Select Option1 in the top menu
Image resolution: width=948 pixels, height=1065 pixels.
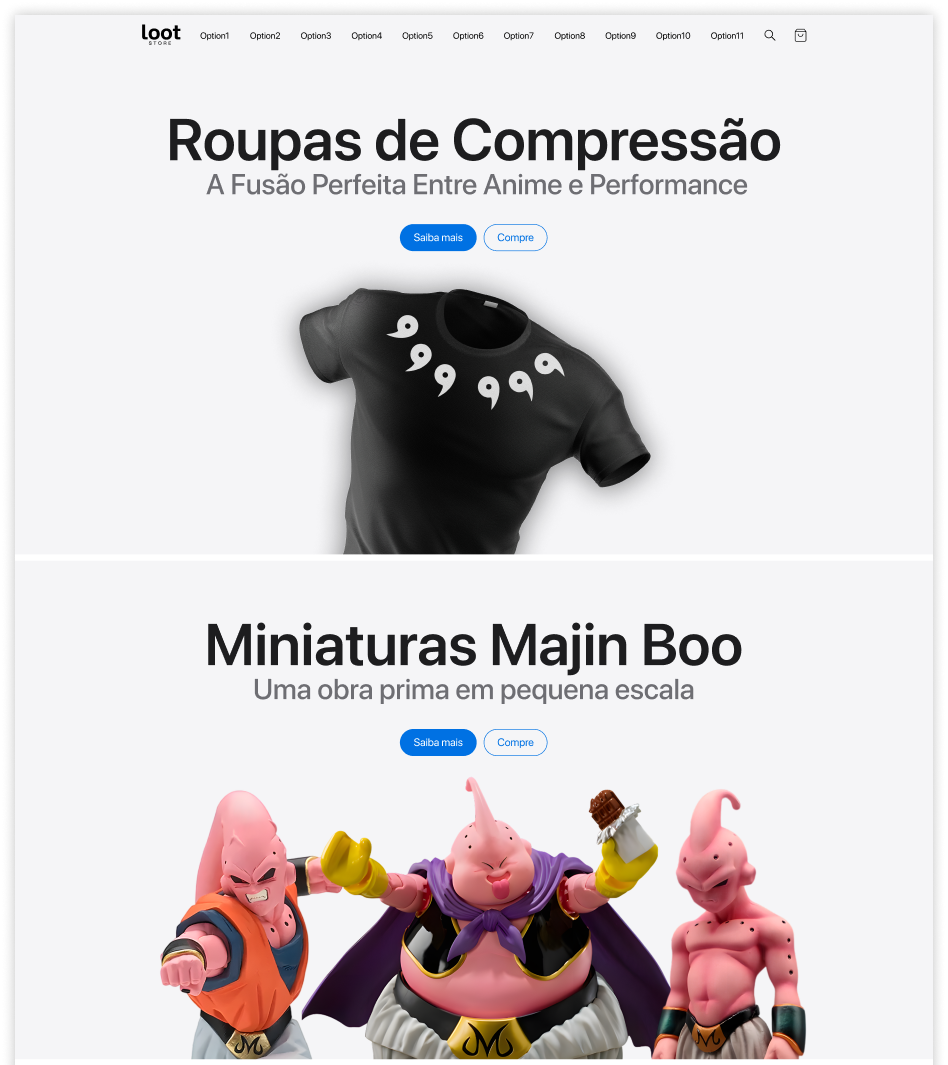214,36
